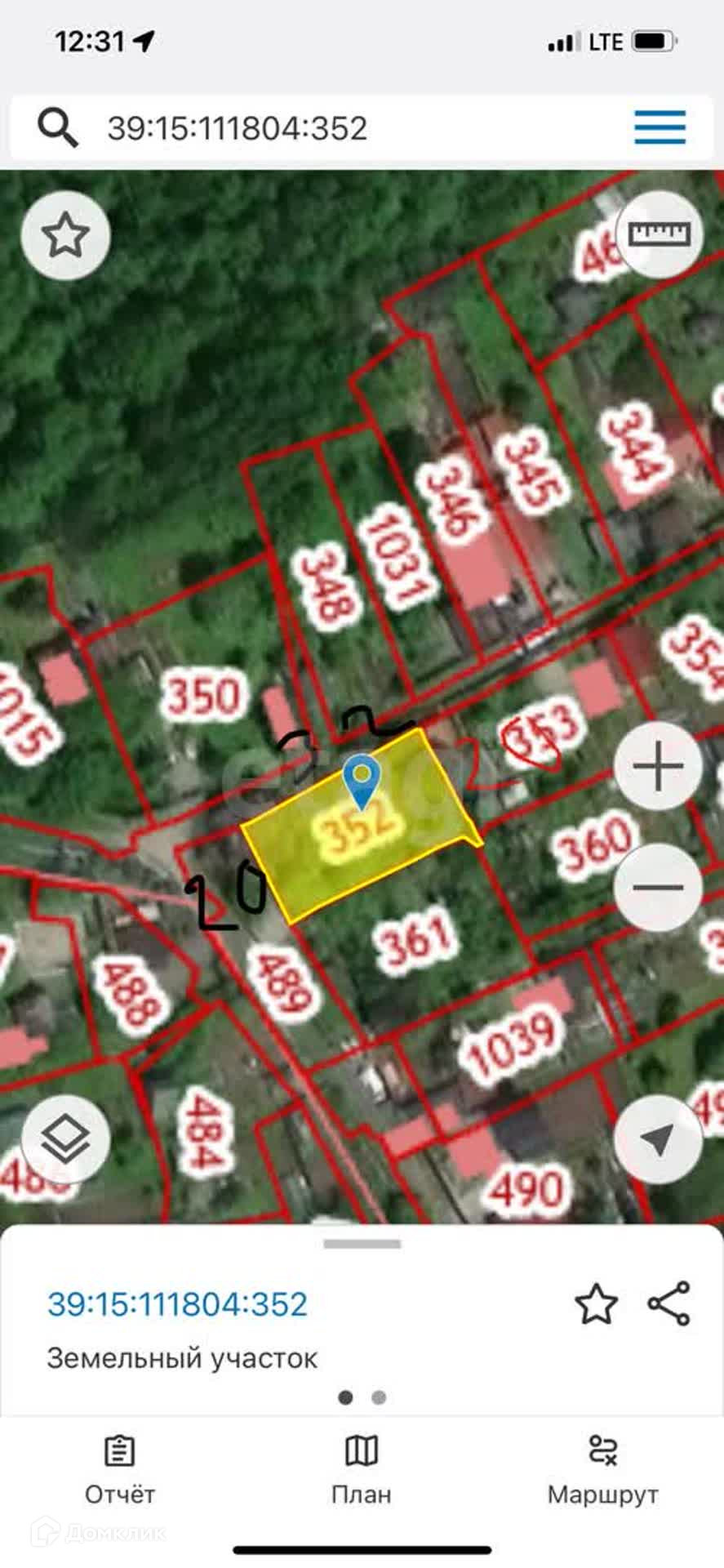Tap the star button on the map
The image size is (724, 1568).
tap(65, 236)
